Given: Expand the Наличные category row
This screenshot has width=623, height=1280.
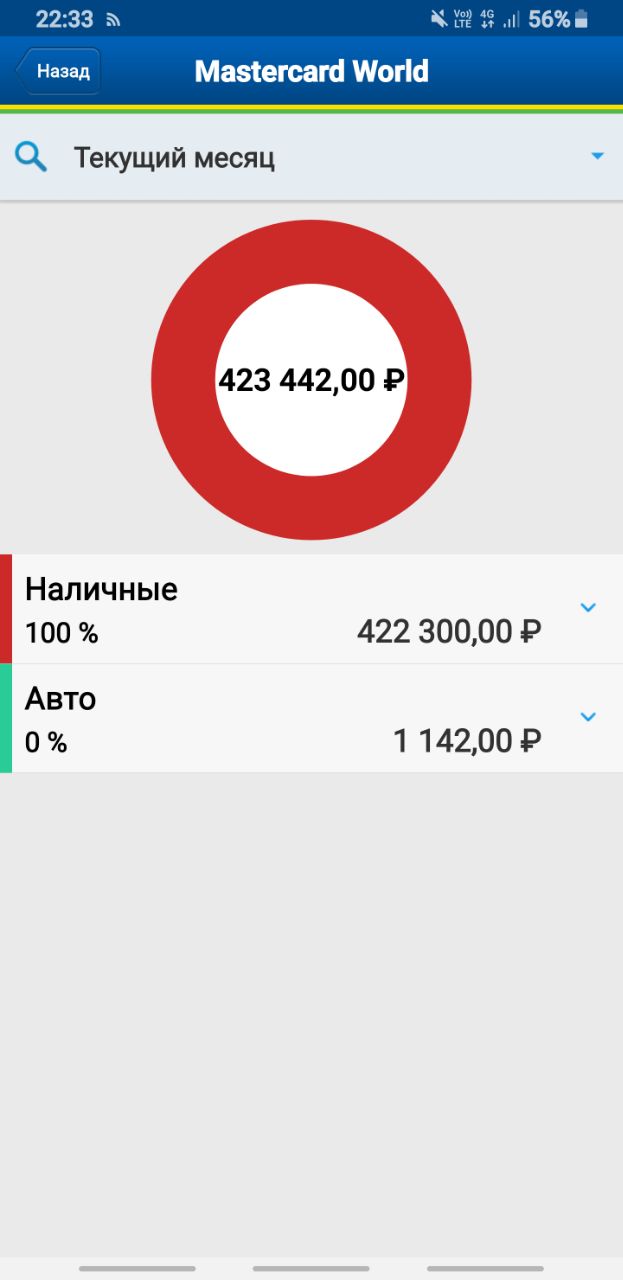Looking at the screenshot, I should [588, 607].
